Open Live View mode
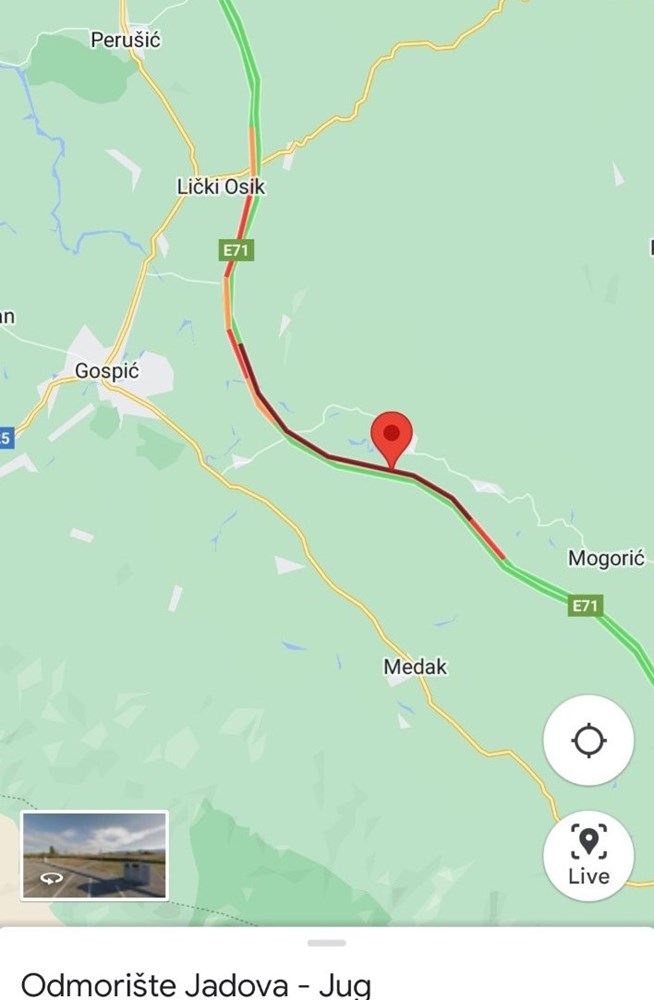 (x=588, y=856)
